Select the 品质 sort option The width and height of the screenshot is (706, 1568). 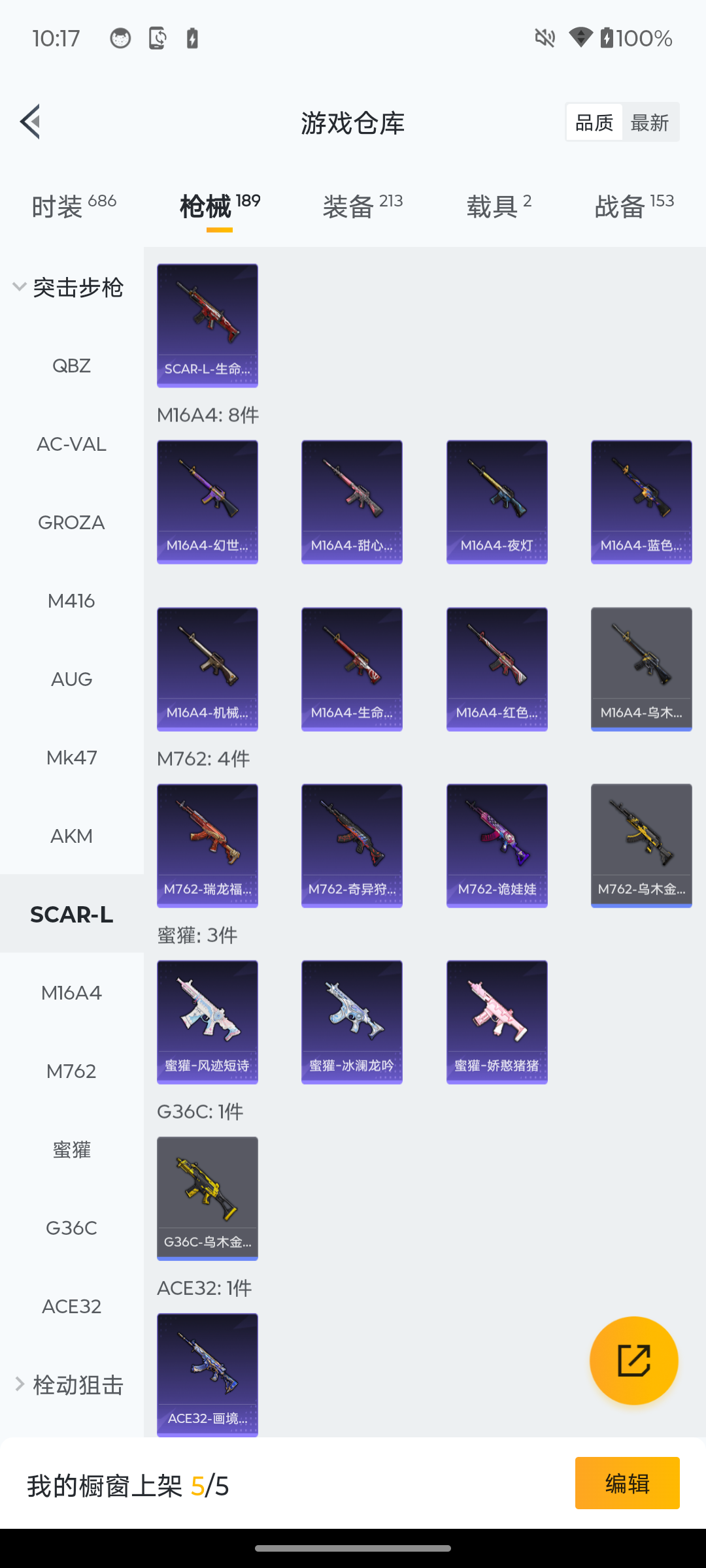tap(594, 122)
